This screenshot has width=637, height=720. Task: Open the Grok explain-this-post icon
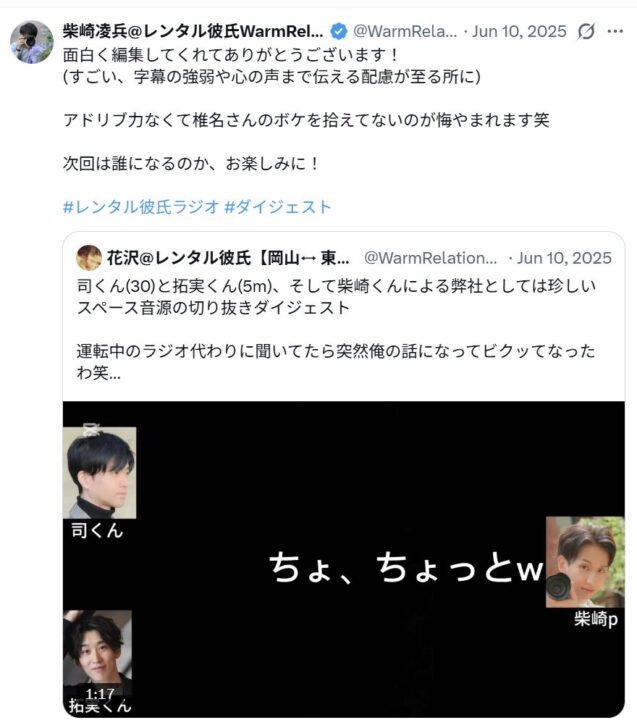[x=587, y=31]
